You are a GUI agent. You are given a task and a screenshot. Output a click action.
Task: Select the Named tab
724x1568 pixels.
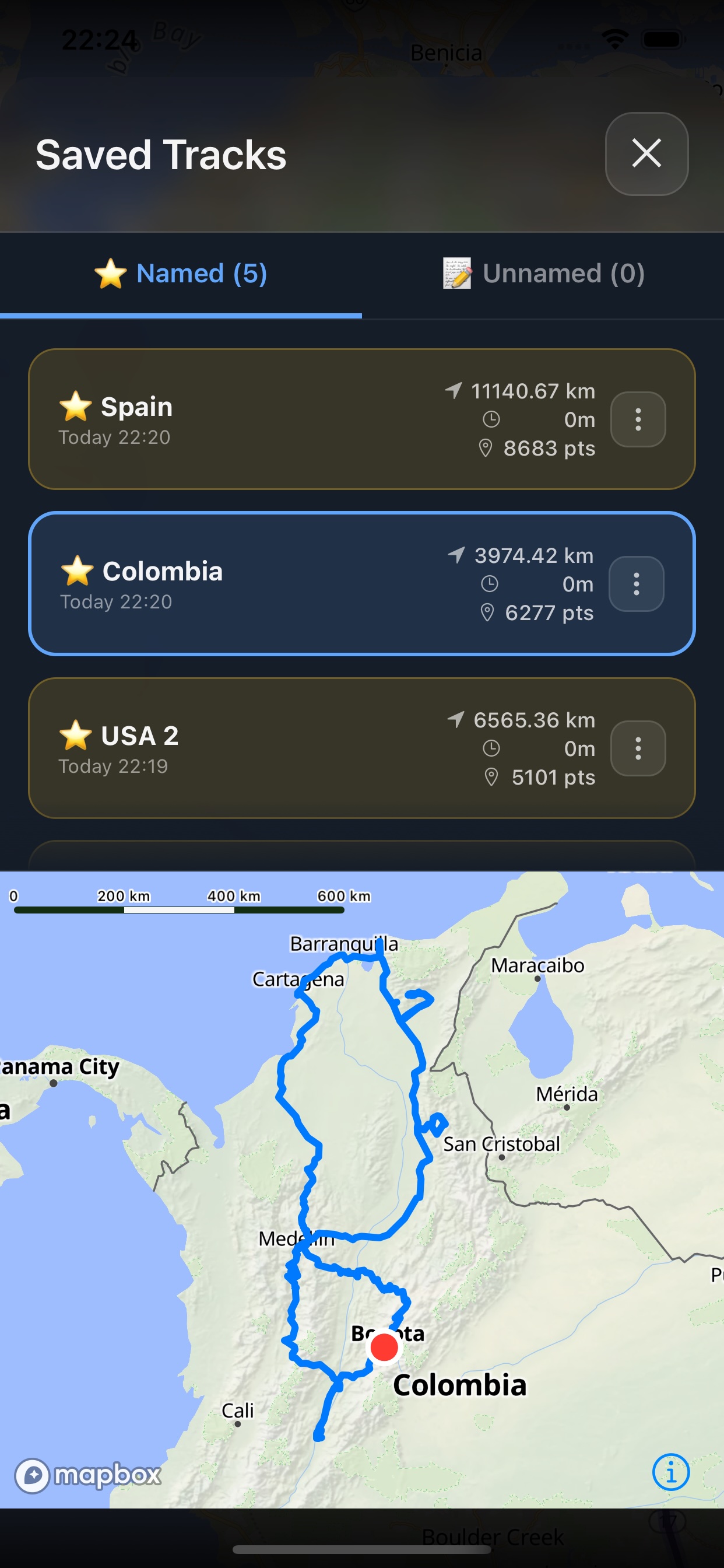(181, 274)
